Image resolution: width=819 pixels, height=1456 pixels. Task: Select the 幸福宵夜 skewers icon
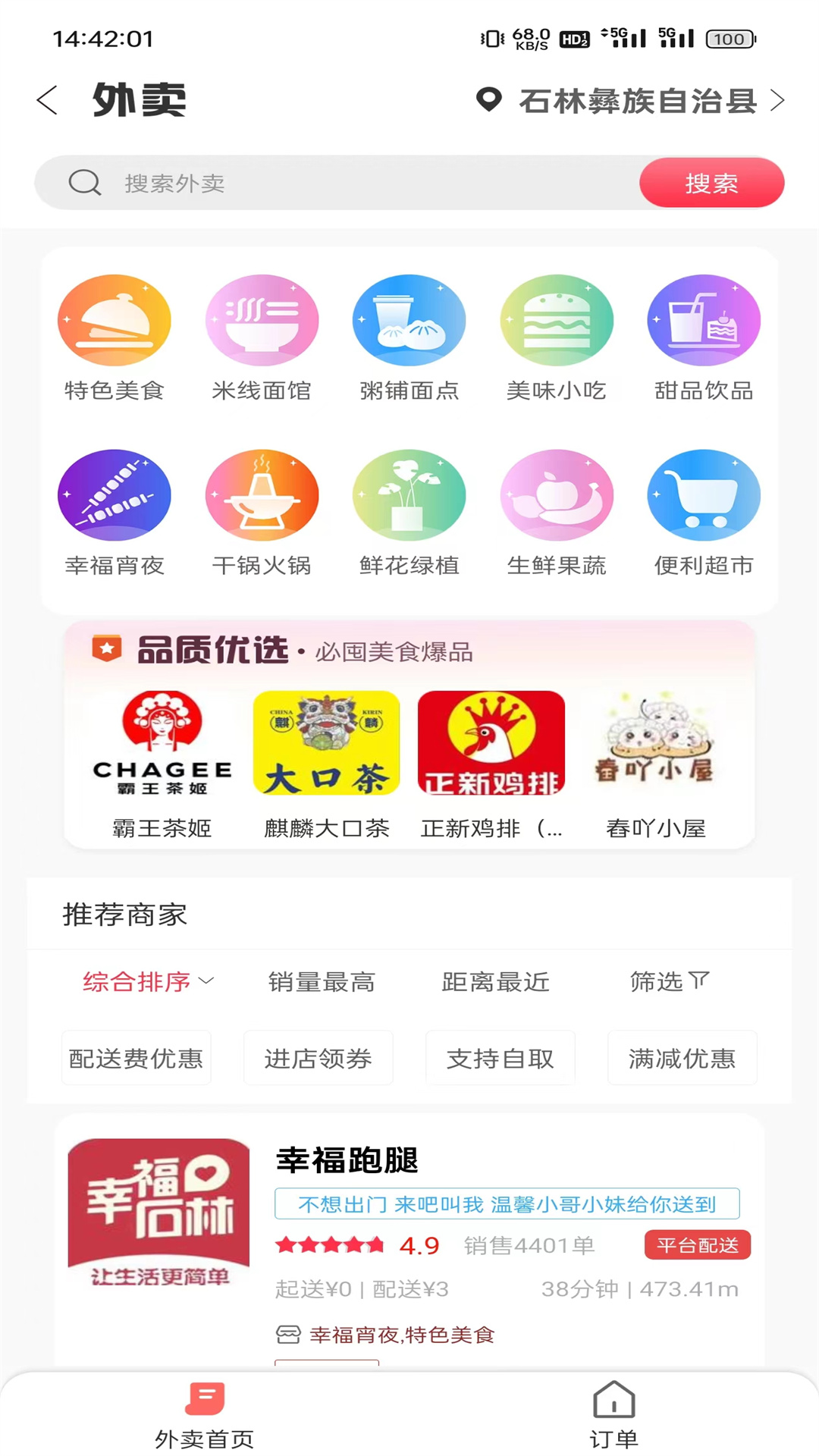pyautogui.click(x=115, y=494)
